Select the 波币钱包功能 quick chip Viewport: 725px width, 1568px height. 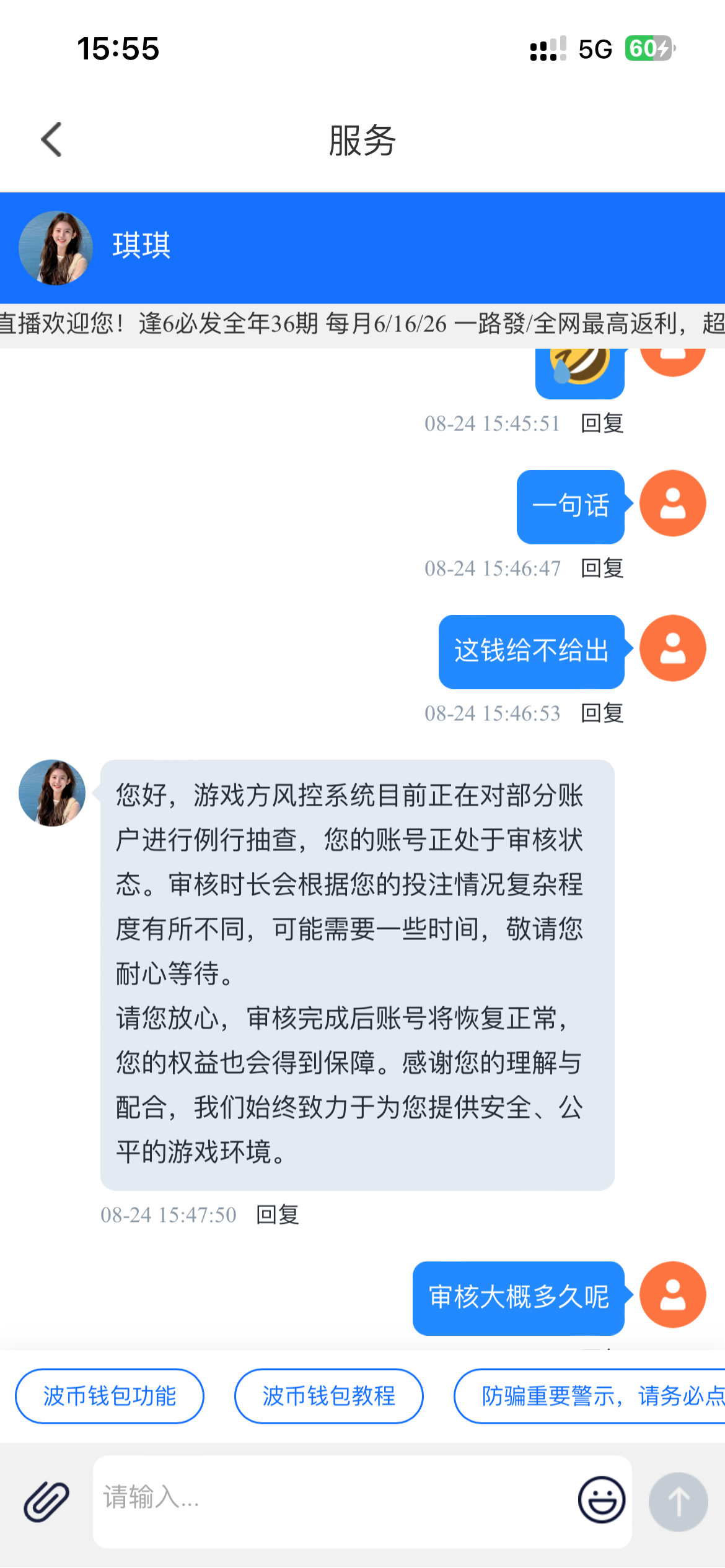coord(110,1396)
